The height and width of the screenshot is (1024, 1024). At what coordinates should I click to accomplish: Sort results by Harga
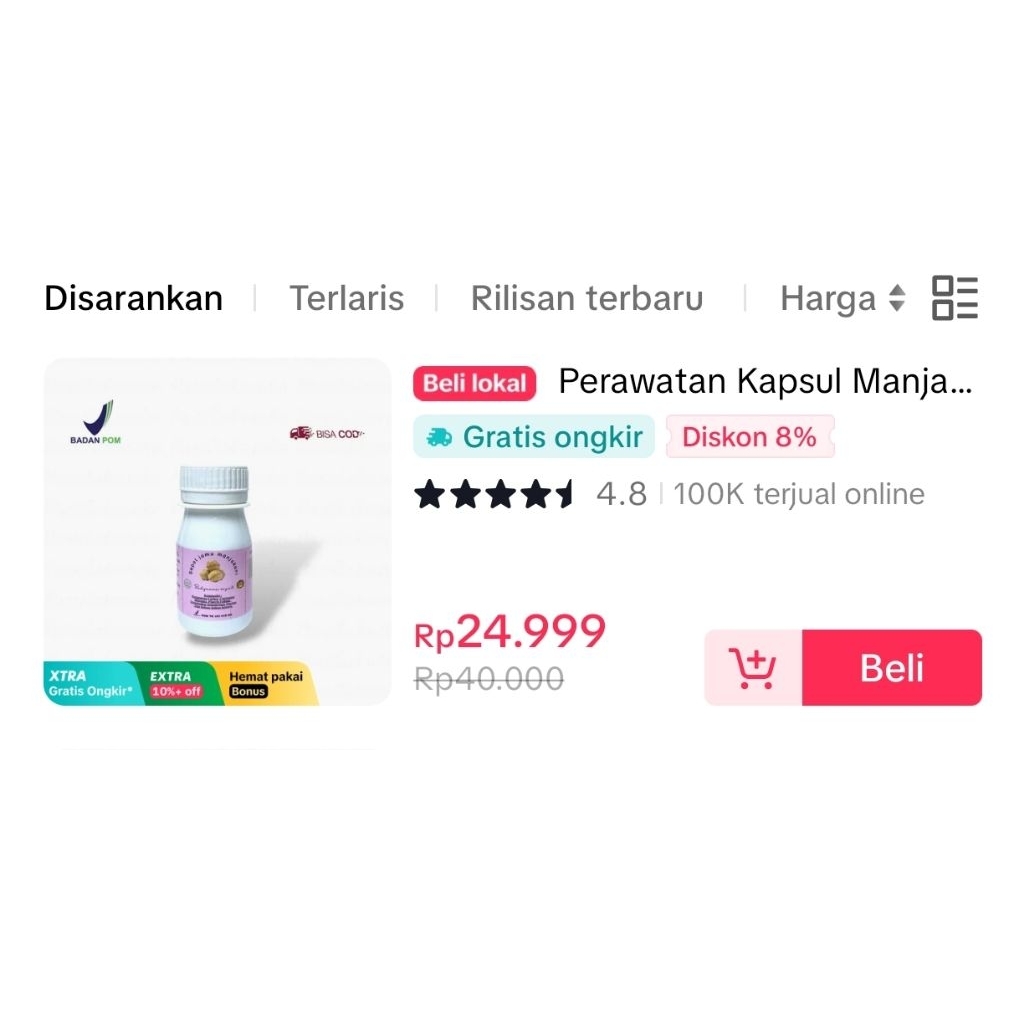(842, 298)
